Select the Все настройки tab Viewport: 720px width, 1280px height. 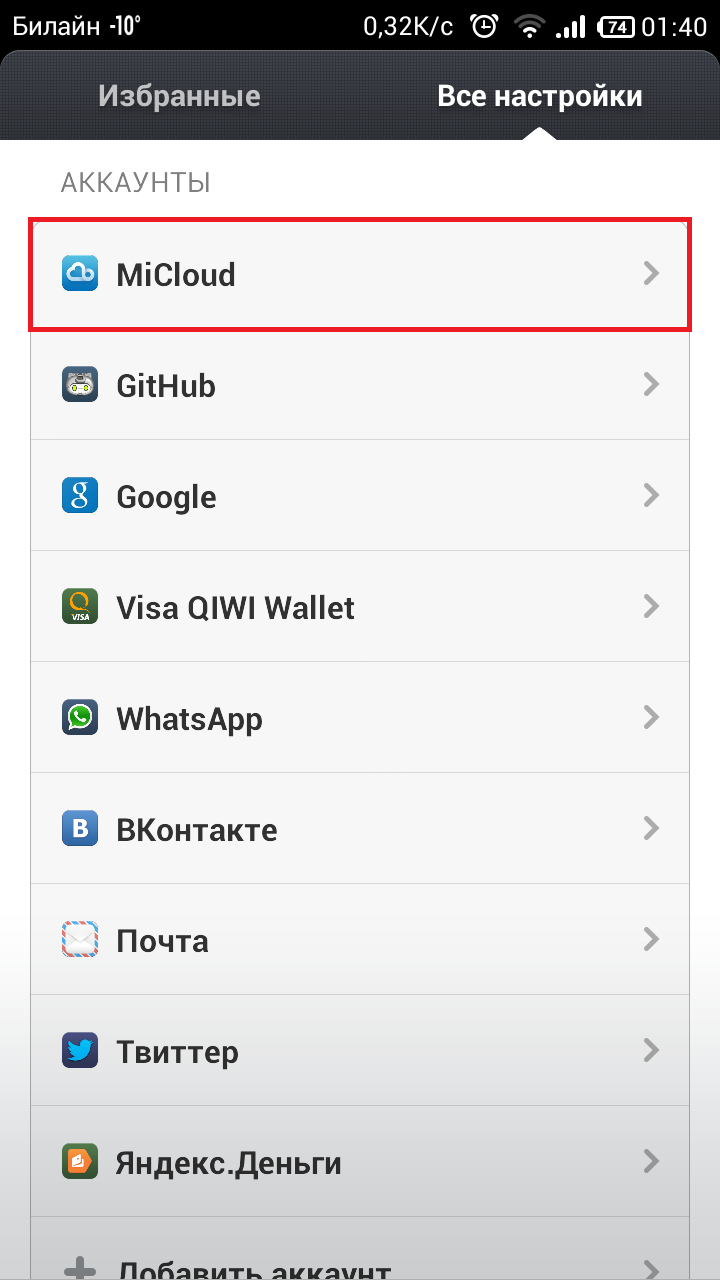(x=540, y=96)
